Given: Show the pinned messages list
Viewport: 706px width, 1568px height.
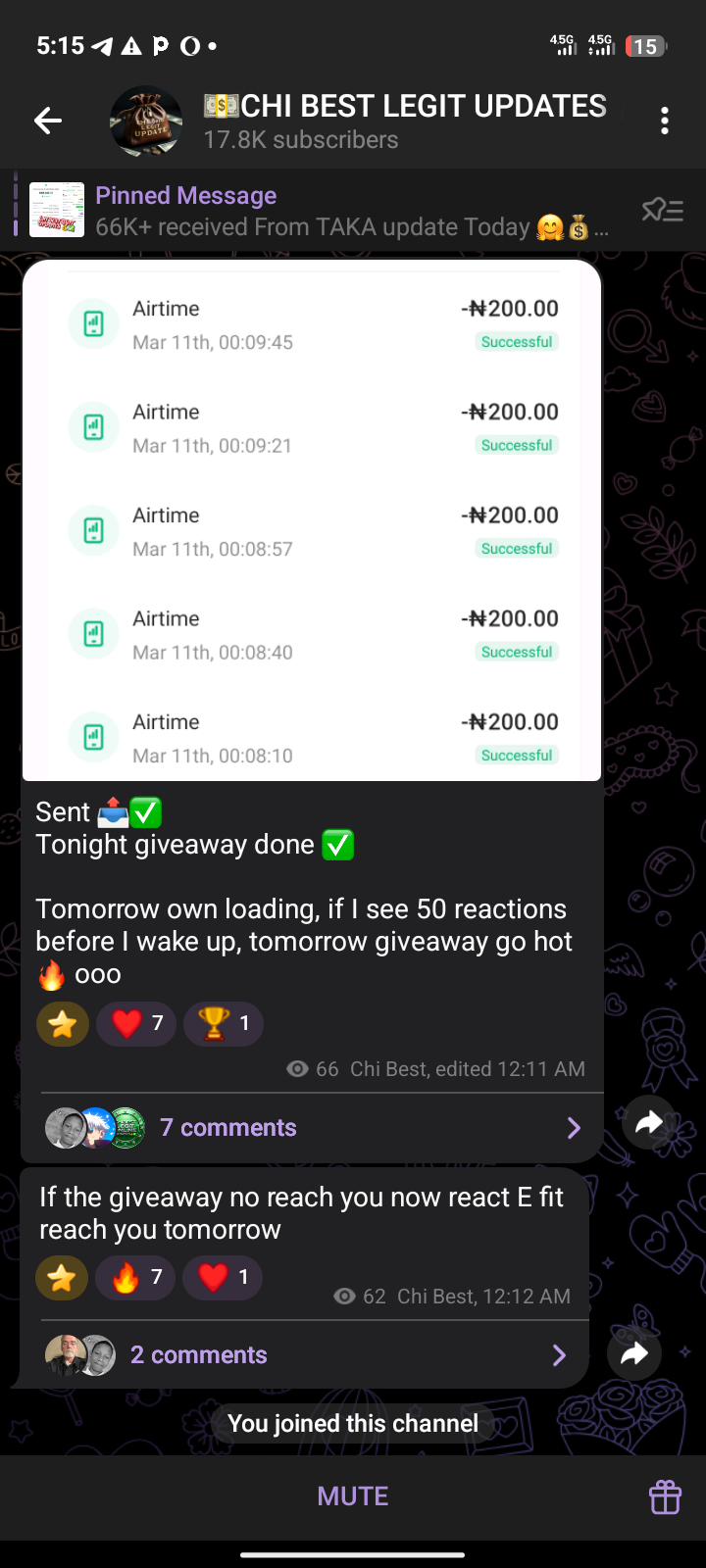Looking at the screenshot, I should [x=662, y=210].
